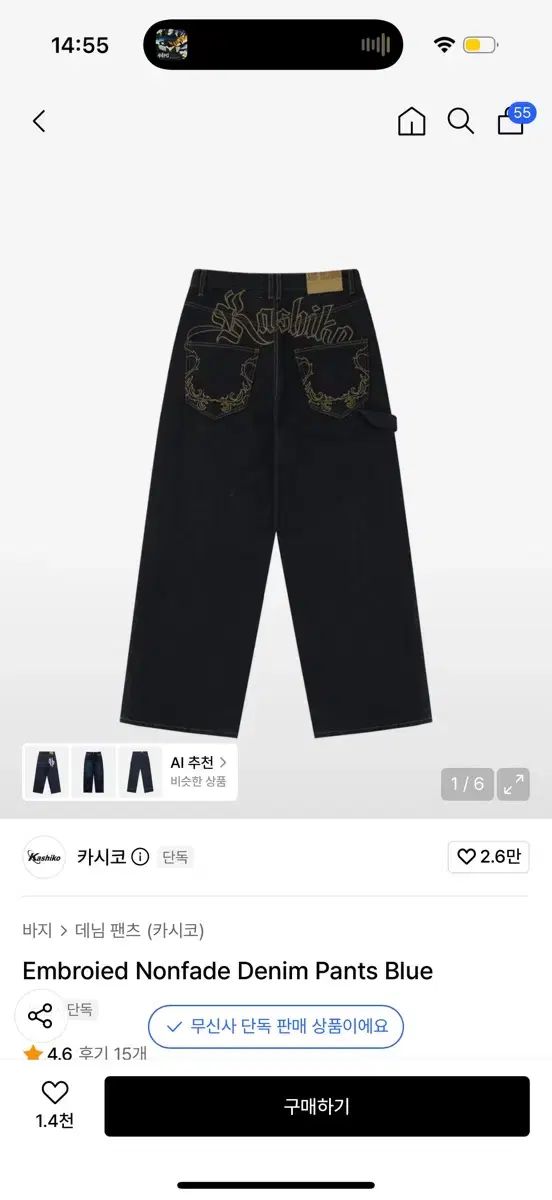552x1200 pixels.
Task: Select the third similar product thumbnail
Action: pos(139,772)
